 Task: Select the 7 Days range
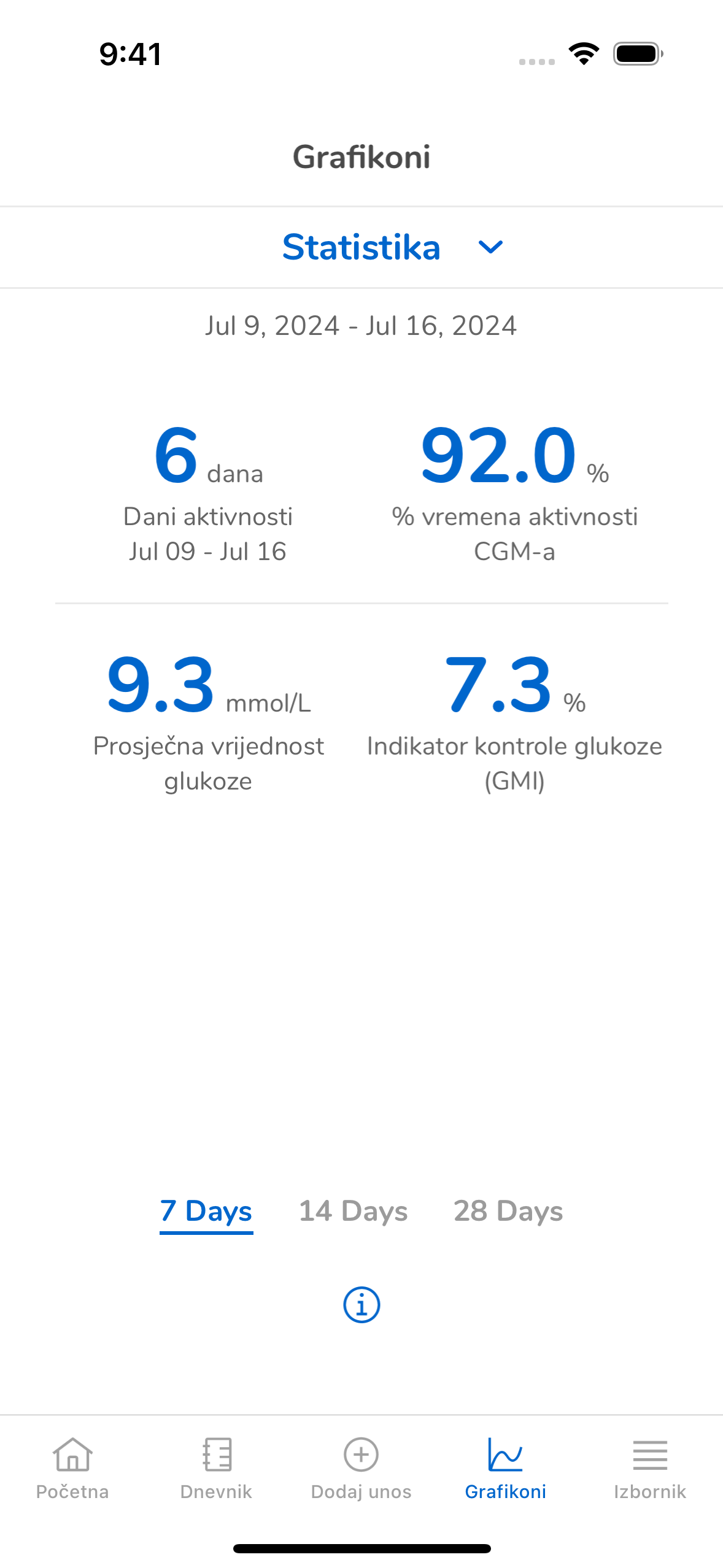[x=206, y=1212]
